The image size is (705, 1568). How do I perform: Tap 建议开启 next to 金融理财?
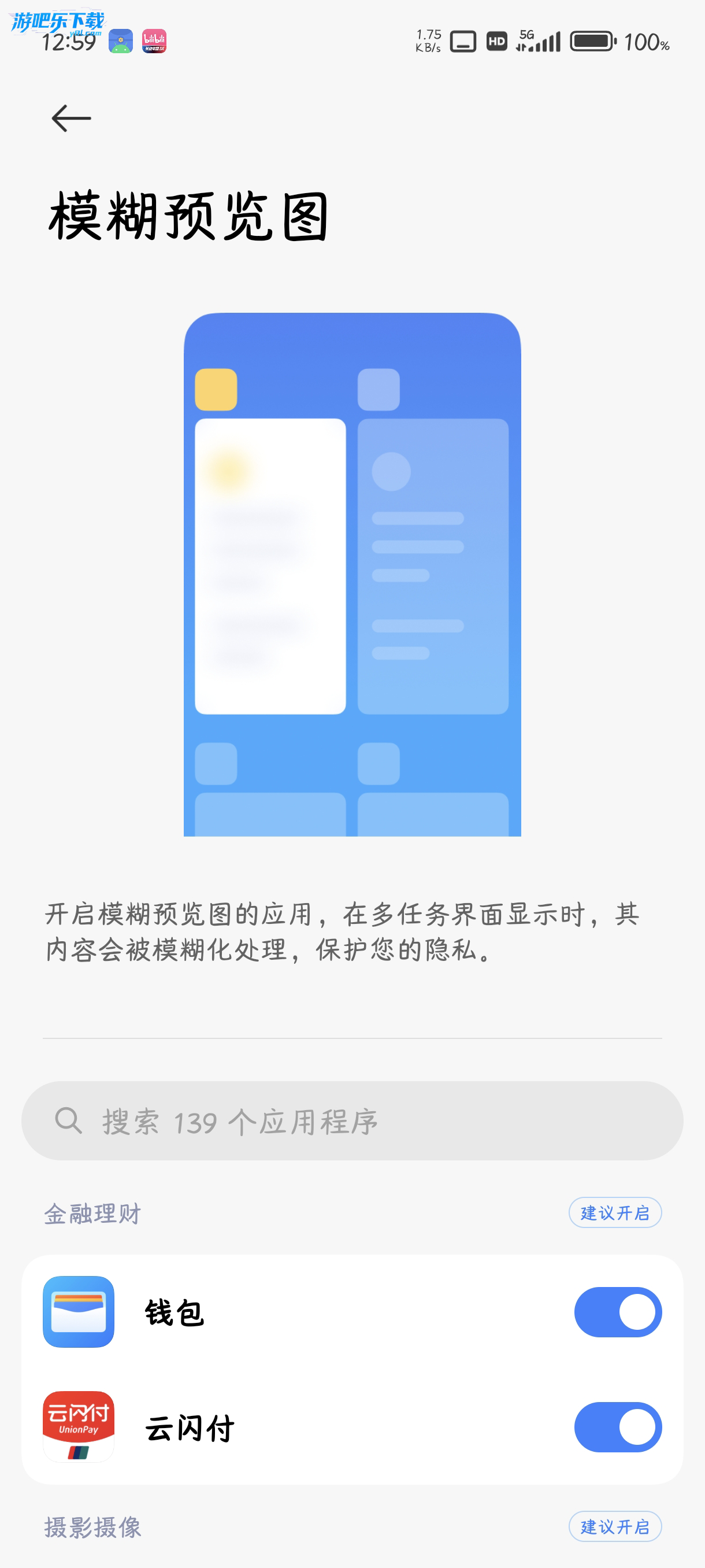pyautogui.click(x=614, y=1212)
